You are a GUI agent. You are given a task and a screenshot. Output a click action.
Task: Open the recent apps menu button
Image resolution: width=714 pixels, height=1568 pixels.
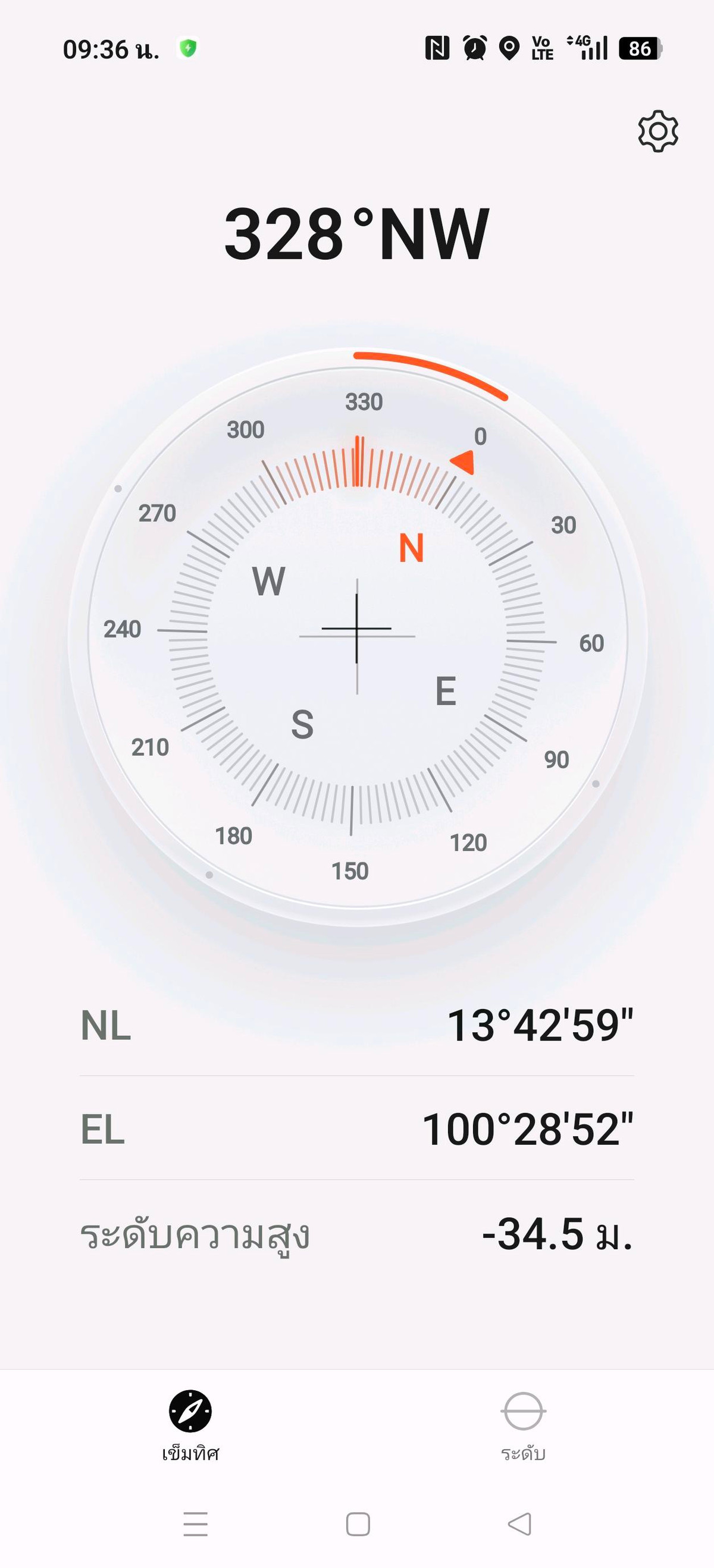click(196, 1524)
